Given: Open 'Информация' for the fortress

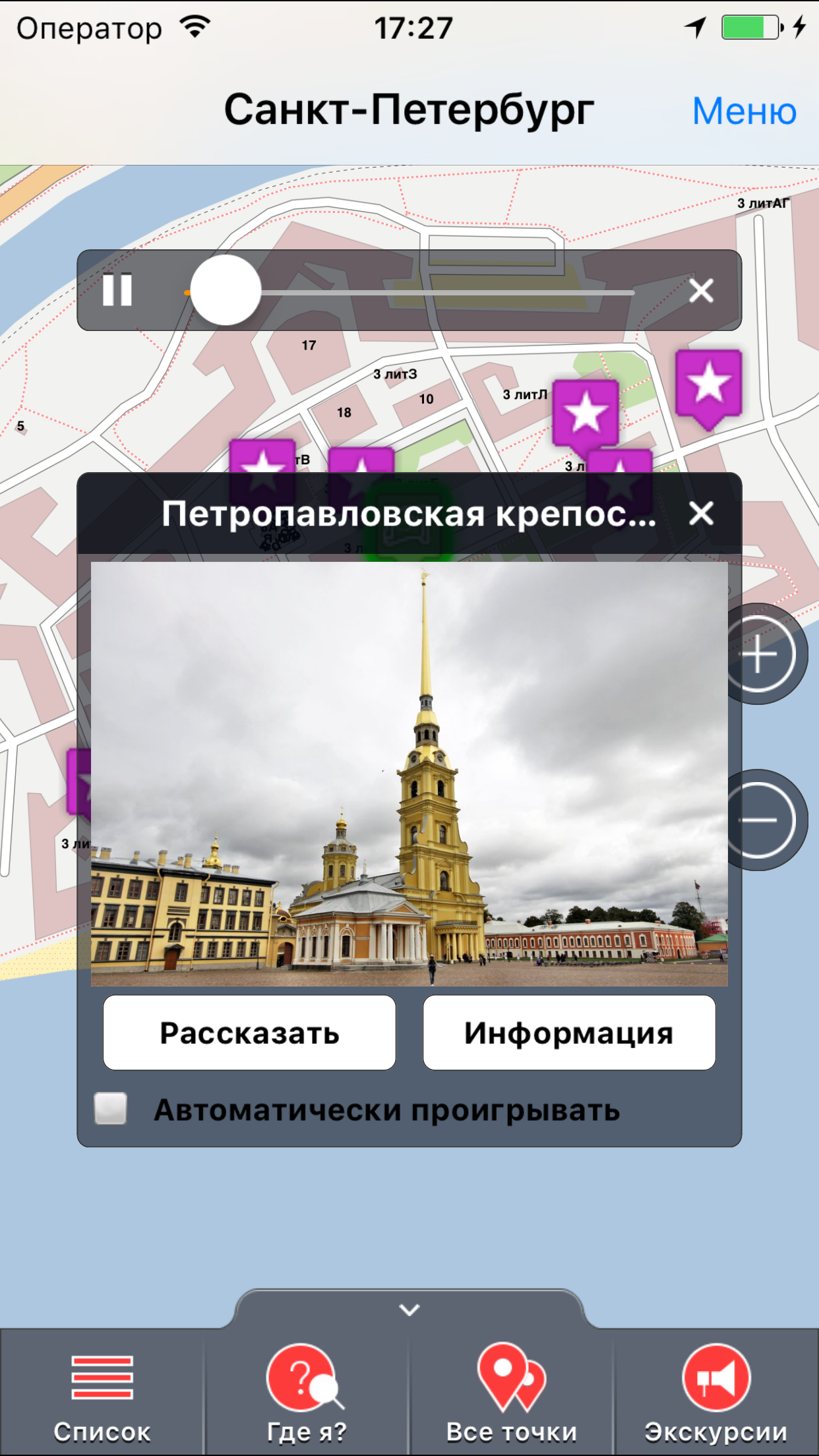Looking at the screenshot, I should [568, 1033].
